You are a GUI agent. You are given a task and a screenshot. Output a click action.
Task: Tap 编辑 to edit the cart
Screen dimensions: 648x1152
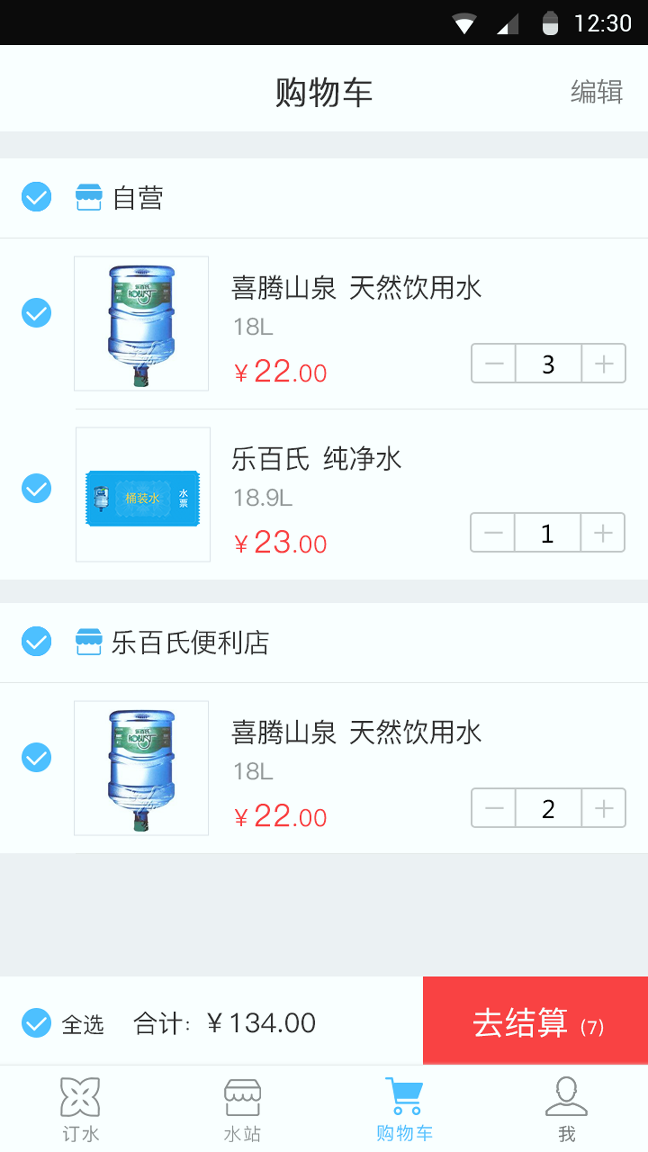[597, 92]
